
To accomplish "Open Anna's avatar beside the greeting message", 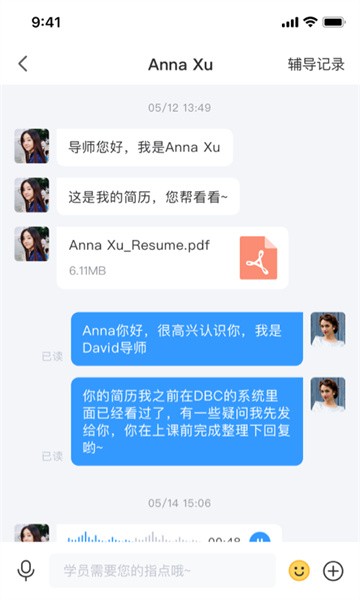I will pyautogui.click(x=32, y=146).
